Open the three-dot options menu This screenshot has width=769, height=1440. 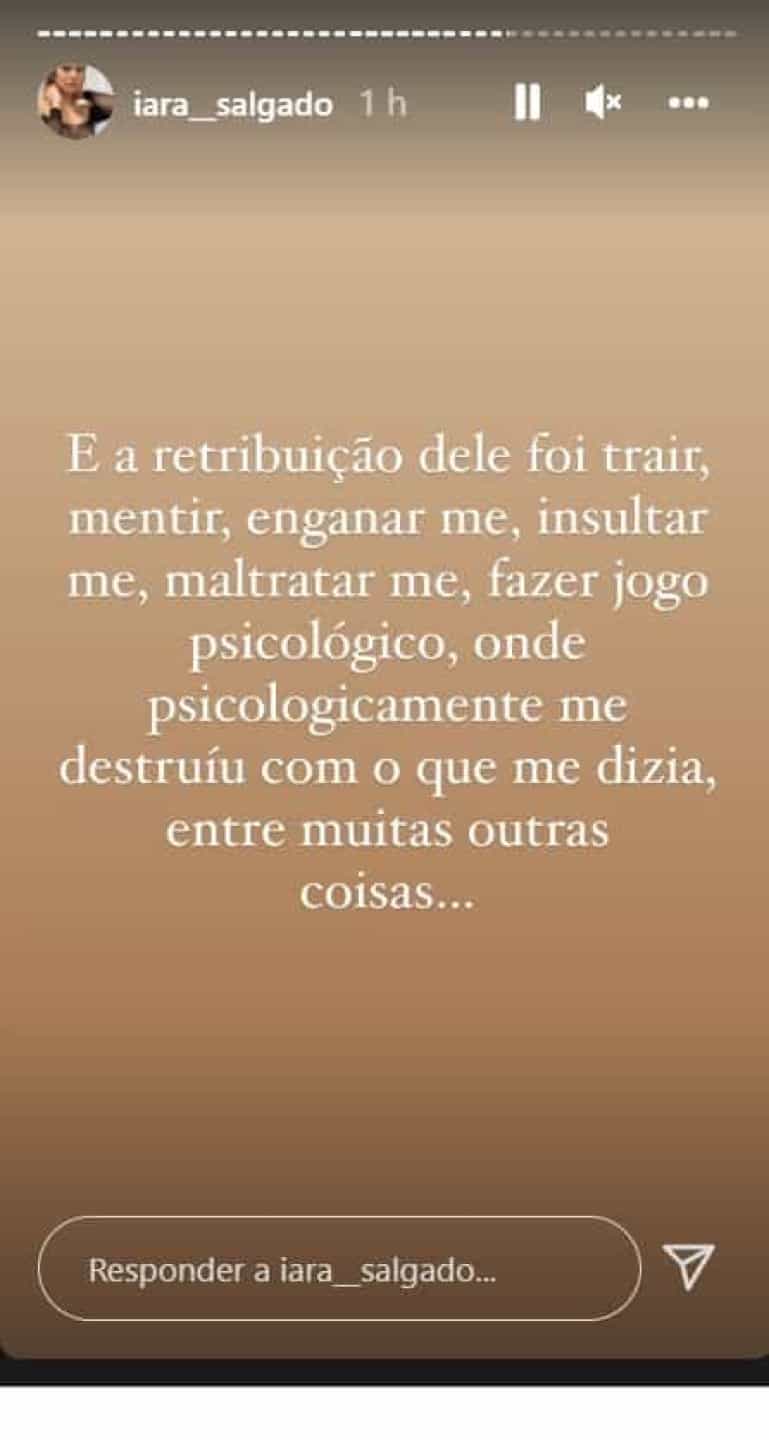(688, 102)
